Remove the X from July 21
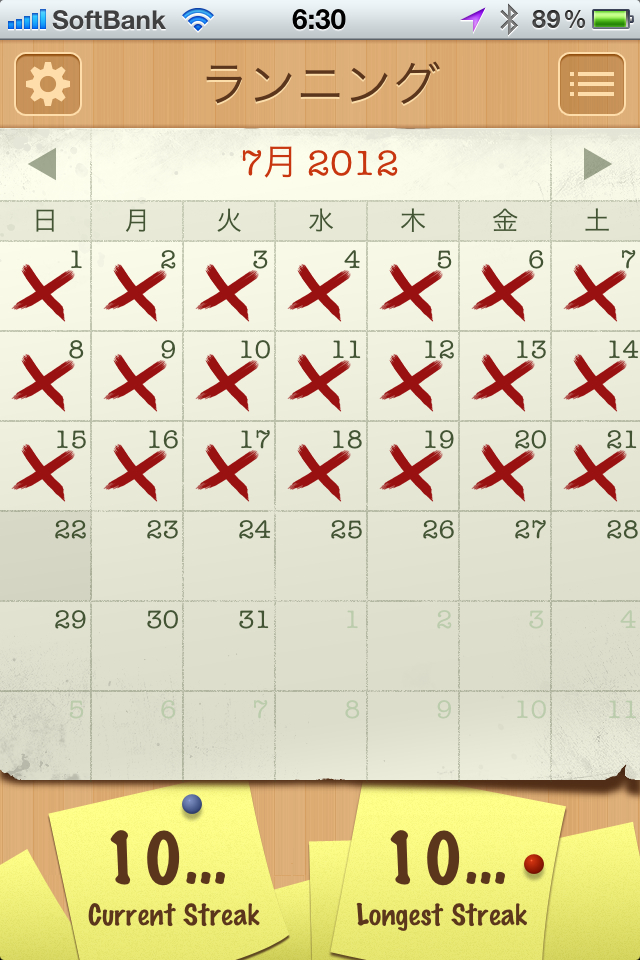The height and width of the screenshot is (960, 640). click(x=597, y=466)
